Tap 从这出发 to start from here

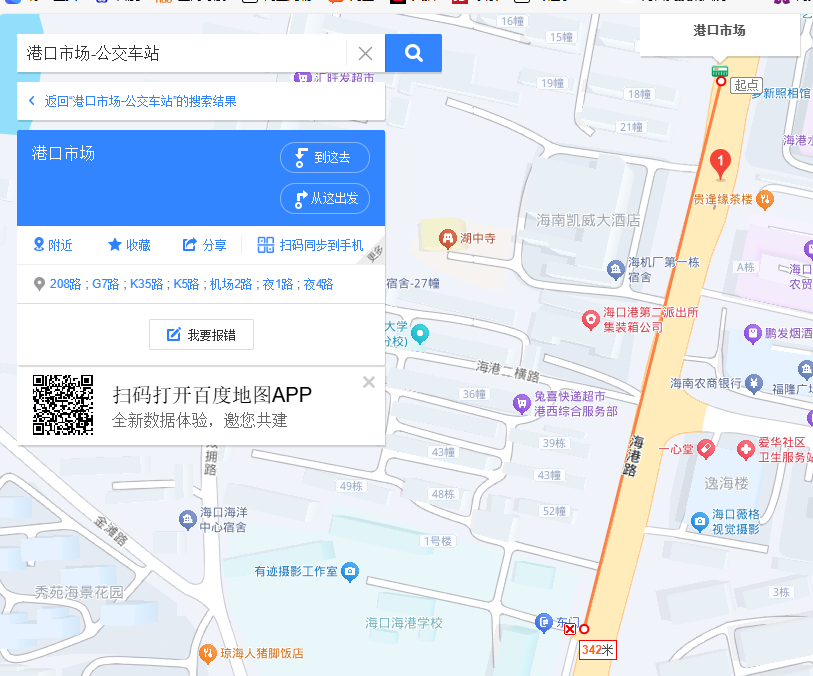click(325, 198)
